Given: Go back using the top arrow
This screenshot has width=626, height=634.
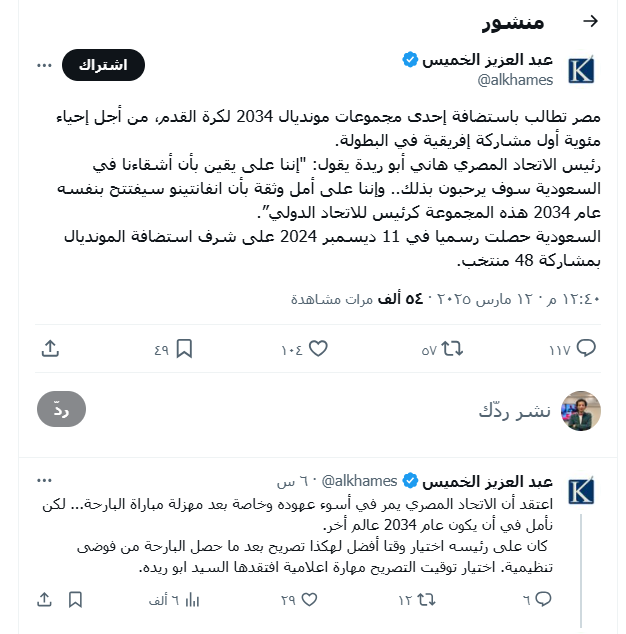Looking at the screenshot, I should coord(590,21).
